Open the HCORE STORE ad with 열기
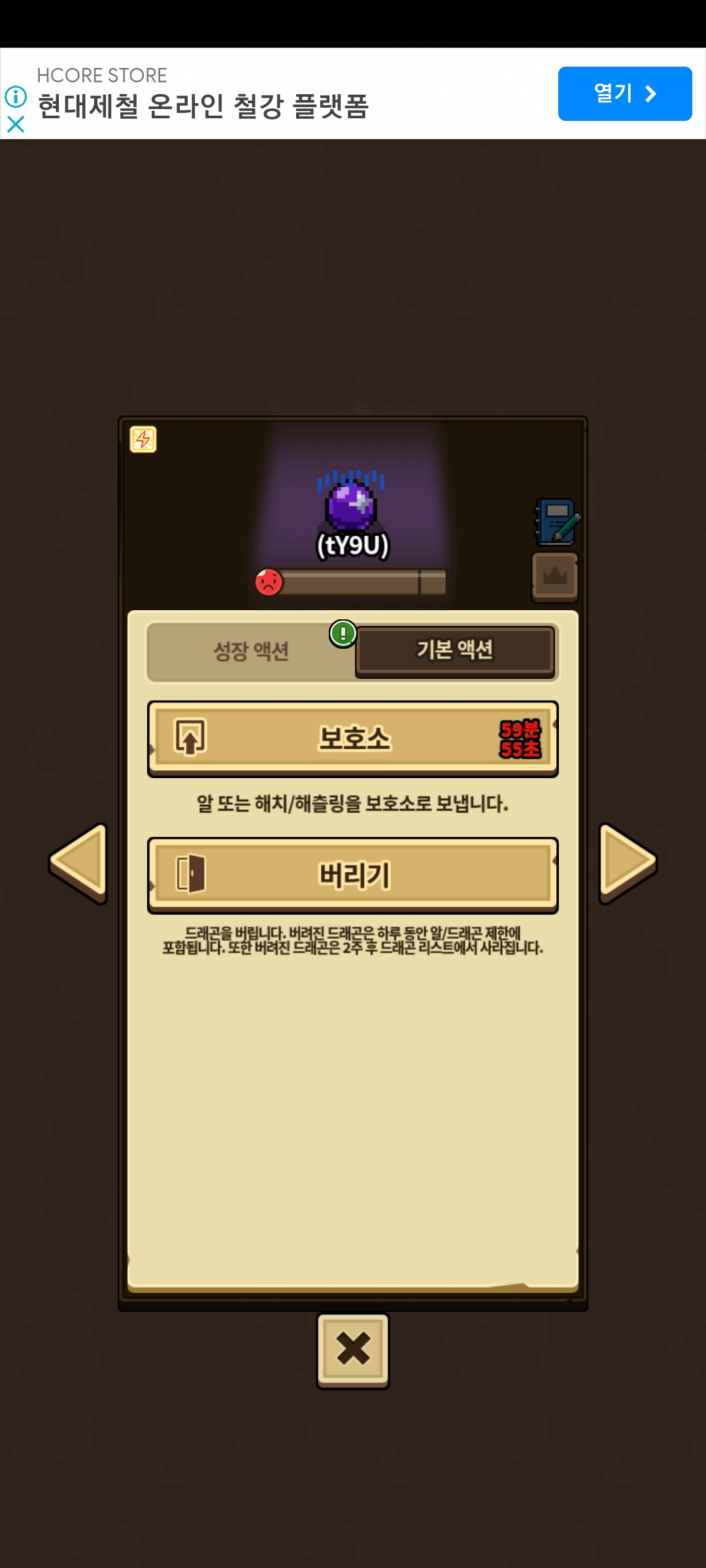The image size is (706, 1568). click(x=624, y=93)
